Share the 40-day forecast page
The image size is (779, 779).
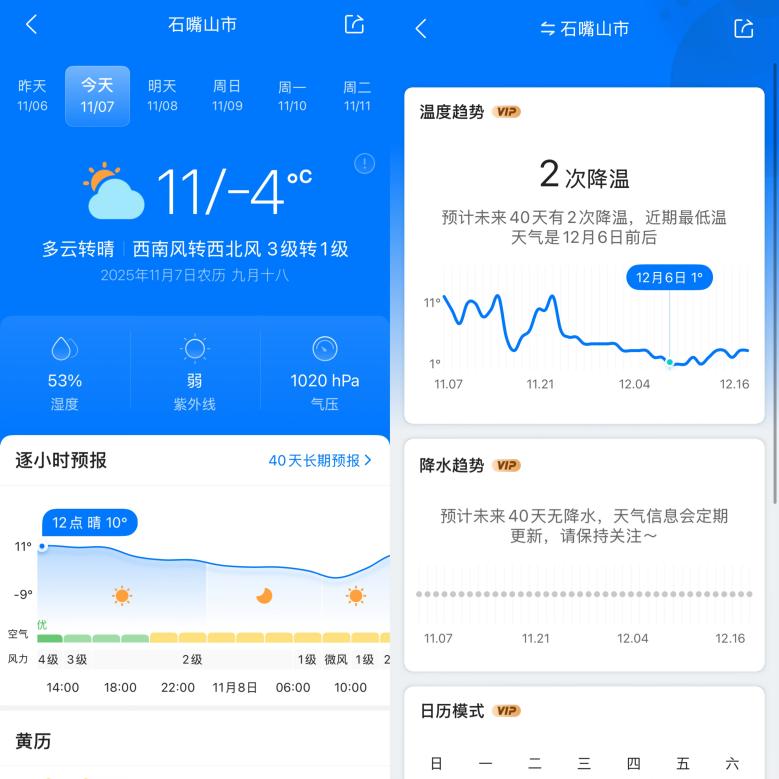point(743,29)
